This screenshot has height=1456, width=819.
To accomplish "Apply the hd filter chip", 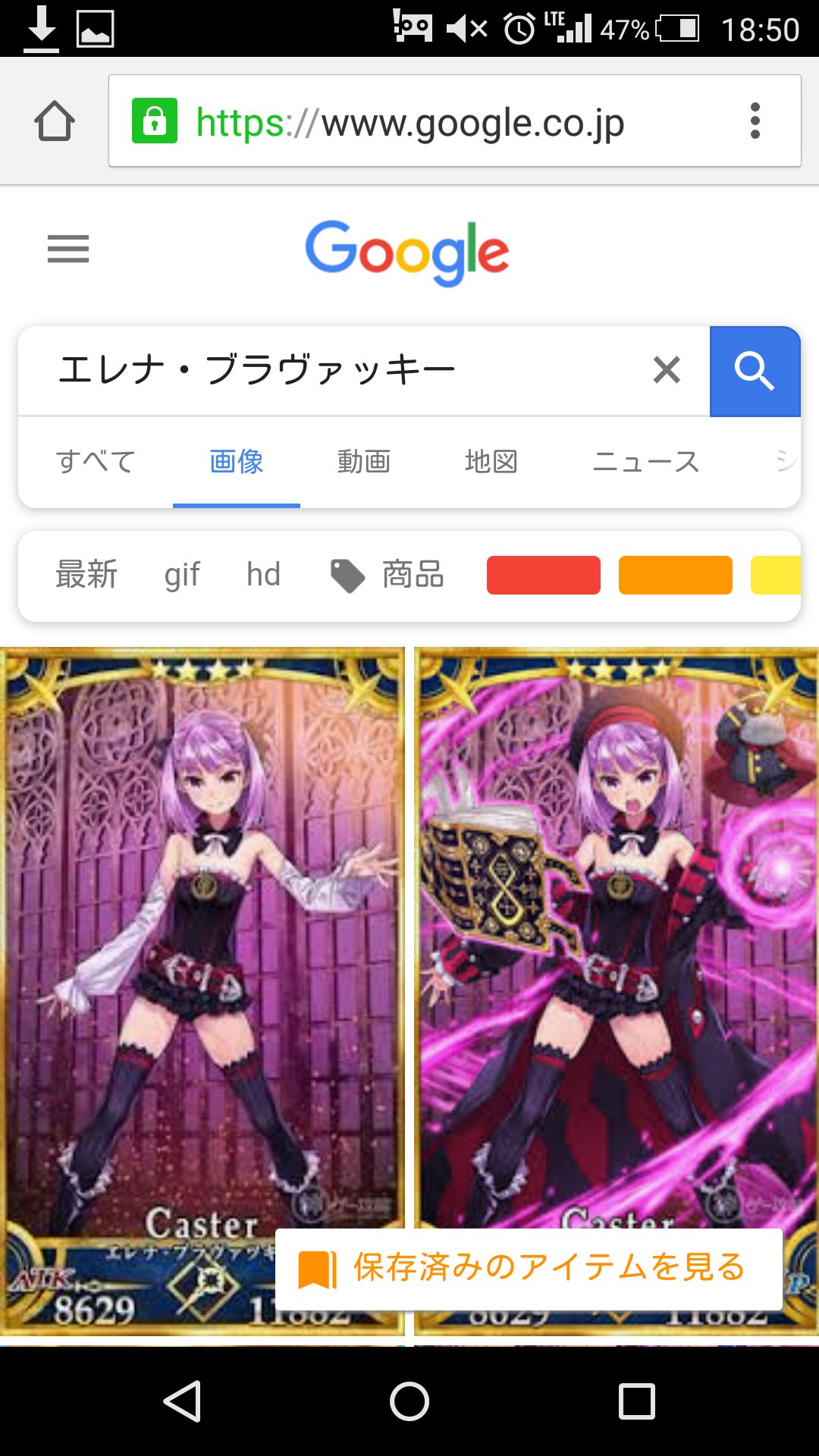I will (x=263, y=575).
